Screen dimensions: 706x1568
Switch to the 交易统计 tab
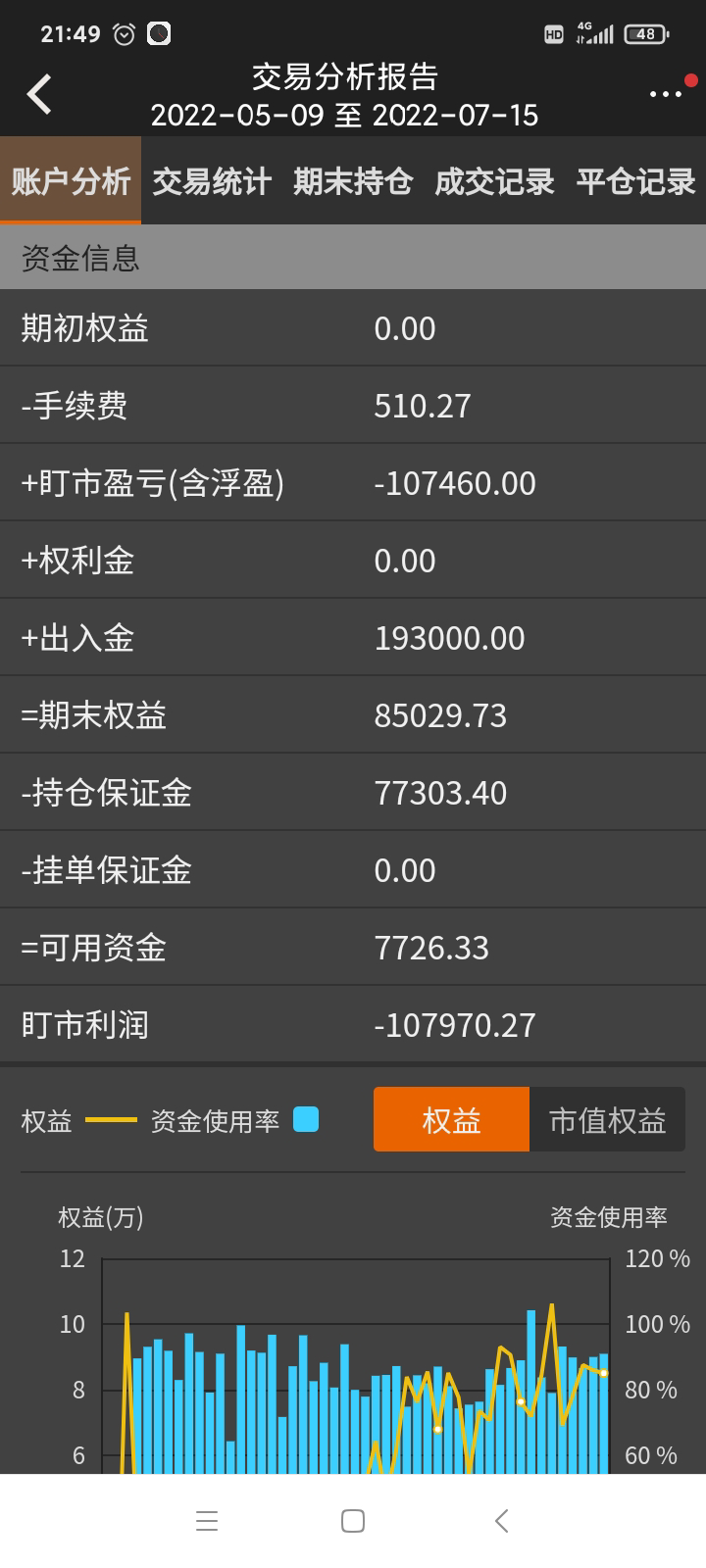click(212, 181)
